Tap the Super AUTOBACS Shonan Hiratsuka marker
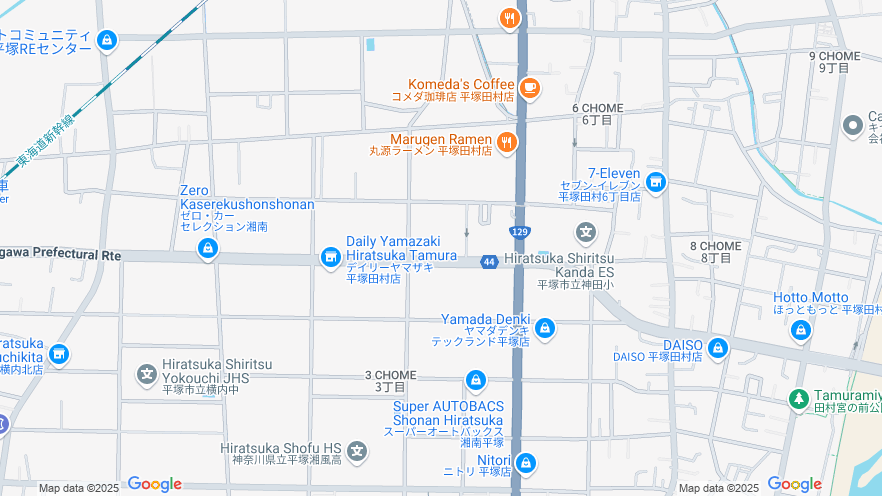This screenshot has height=496, width=882. 476,381
